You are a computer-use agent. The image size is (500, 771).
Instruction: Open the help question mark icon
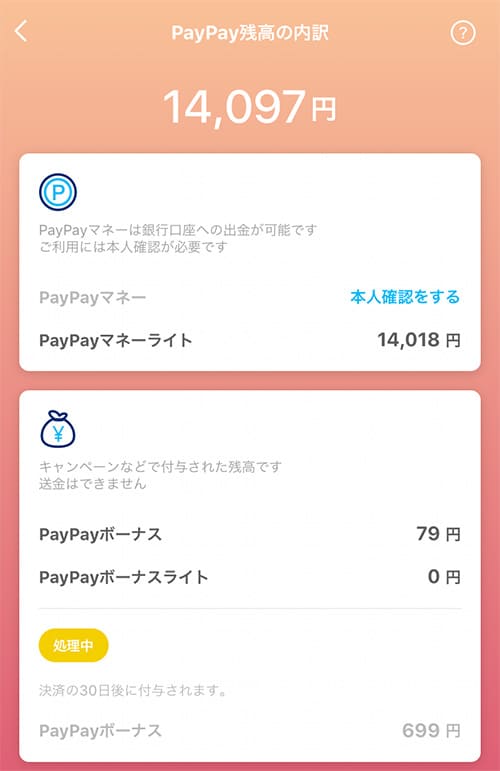[x=463, y=33]
